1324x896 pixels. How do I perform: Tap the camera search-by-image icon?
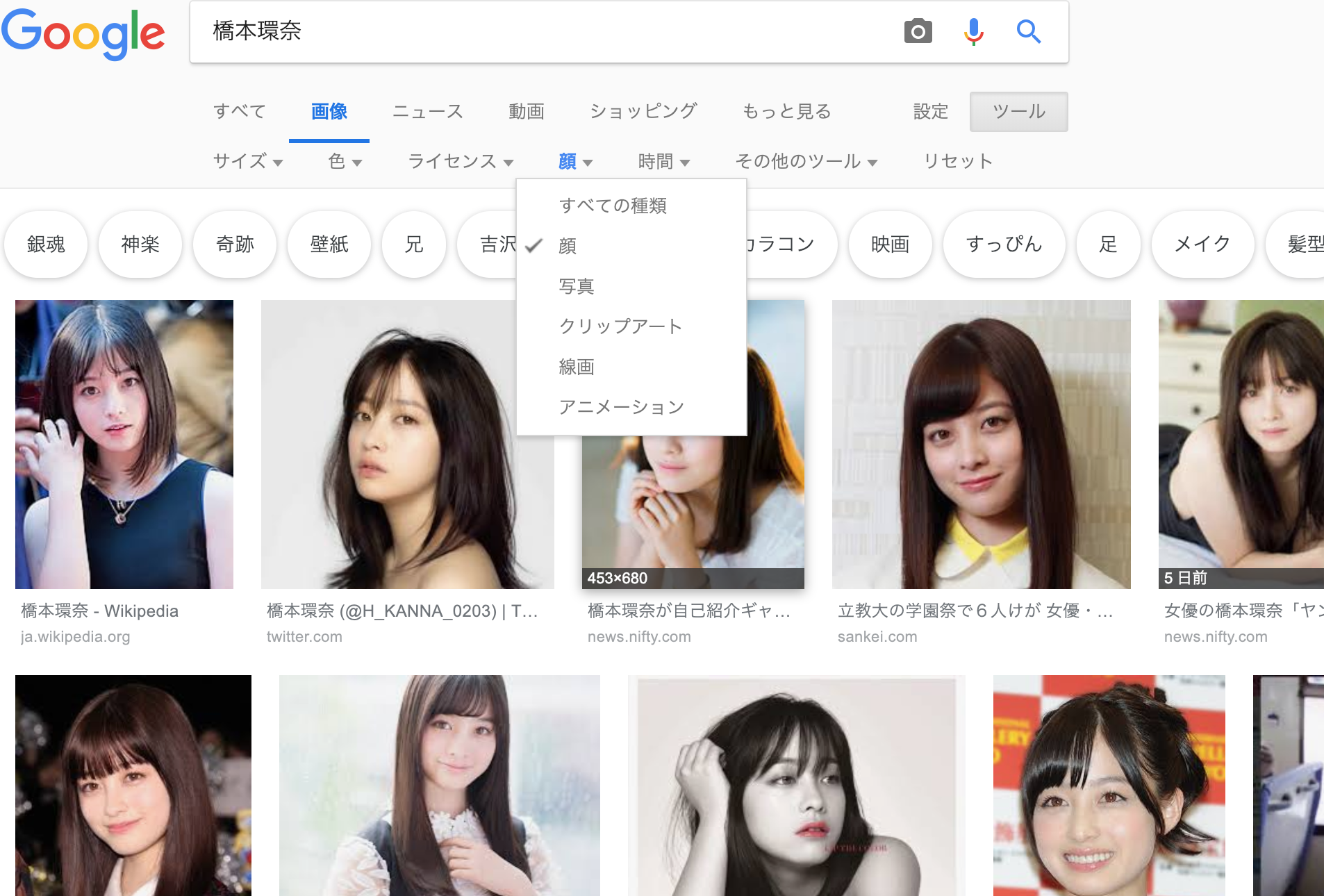click(x=918, y=31)
